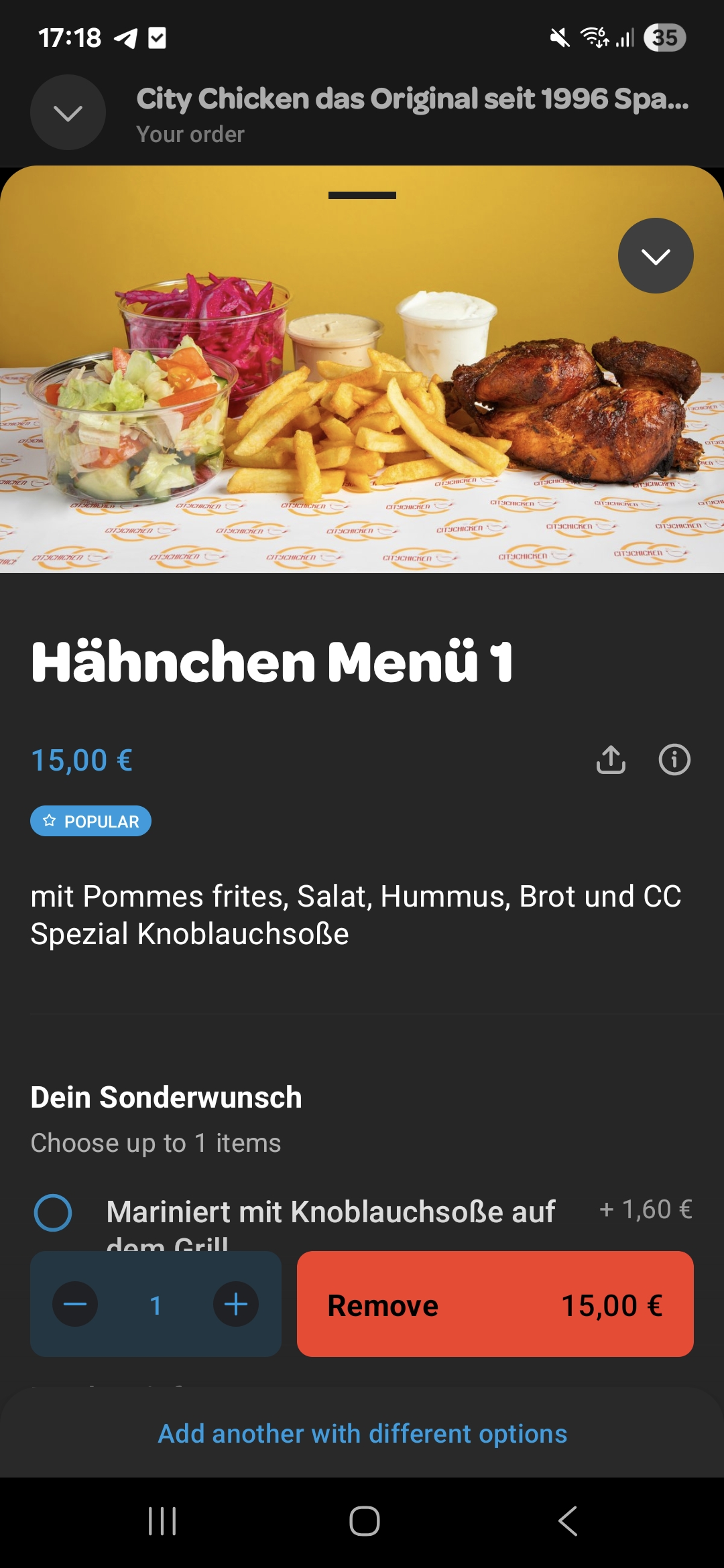
Task: Add another with different options
Action: click(x=363, y=1433)
